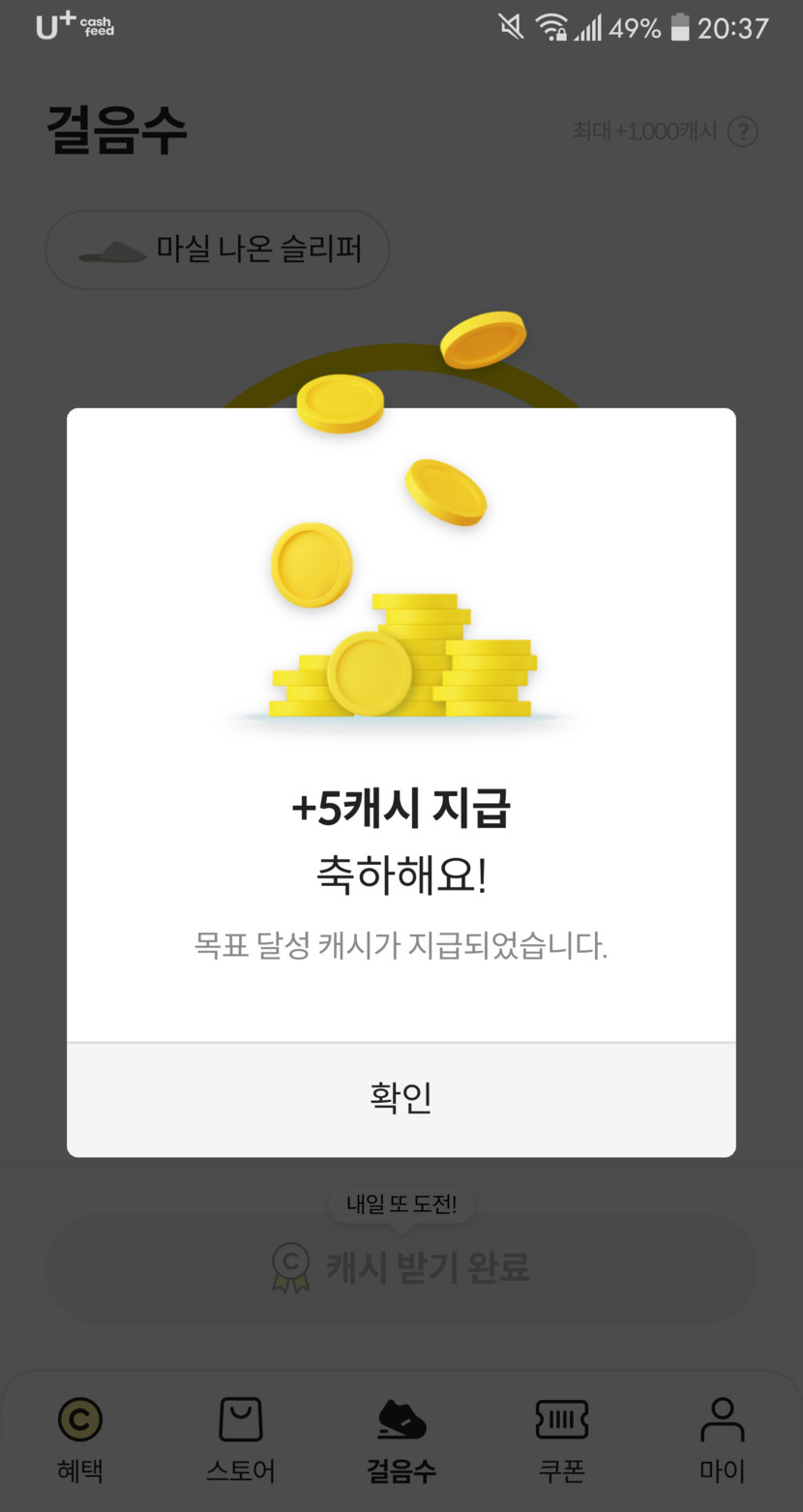Open the help question mark icon

[x=742, y=132]
